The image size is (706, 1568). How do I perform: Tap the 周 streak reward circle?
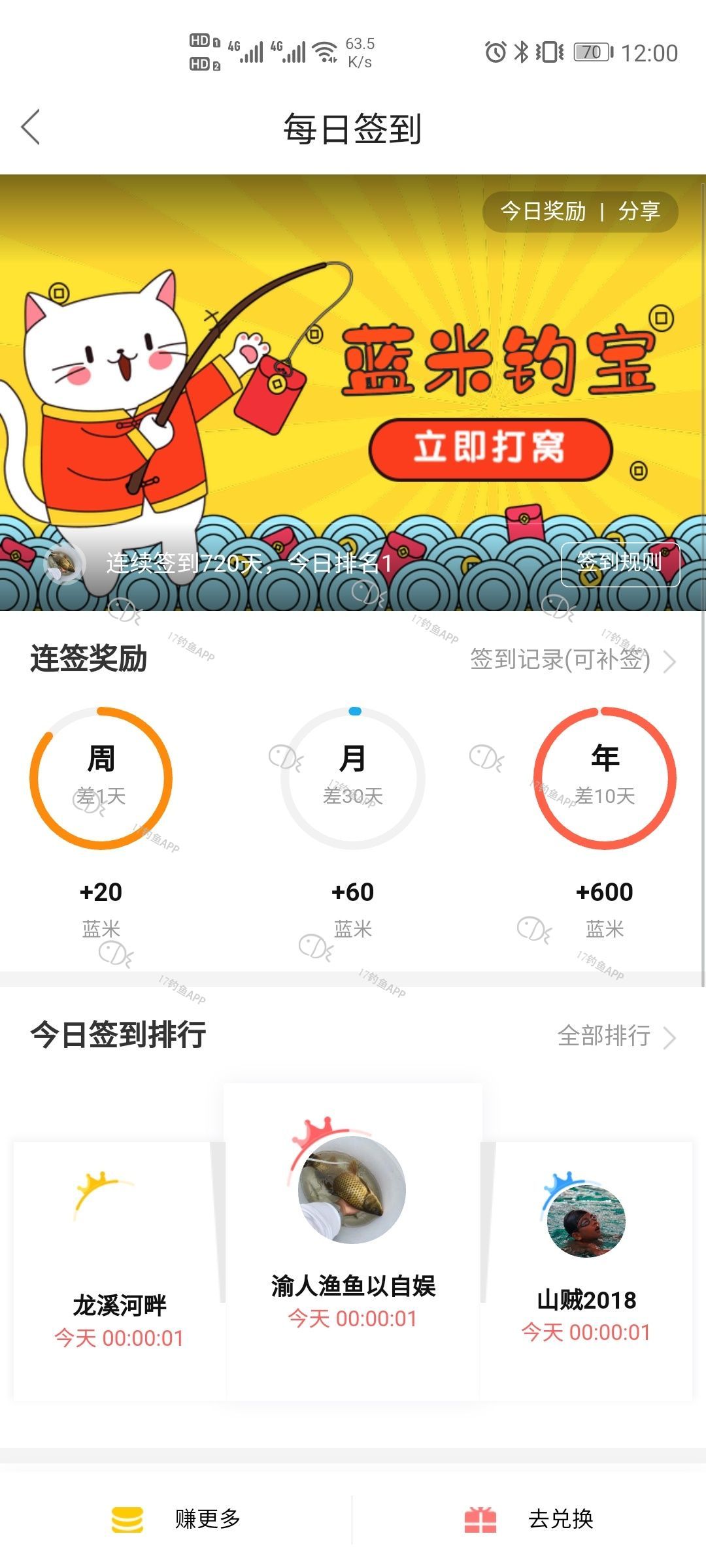[x=101, y=777]
